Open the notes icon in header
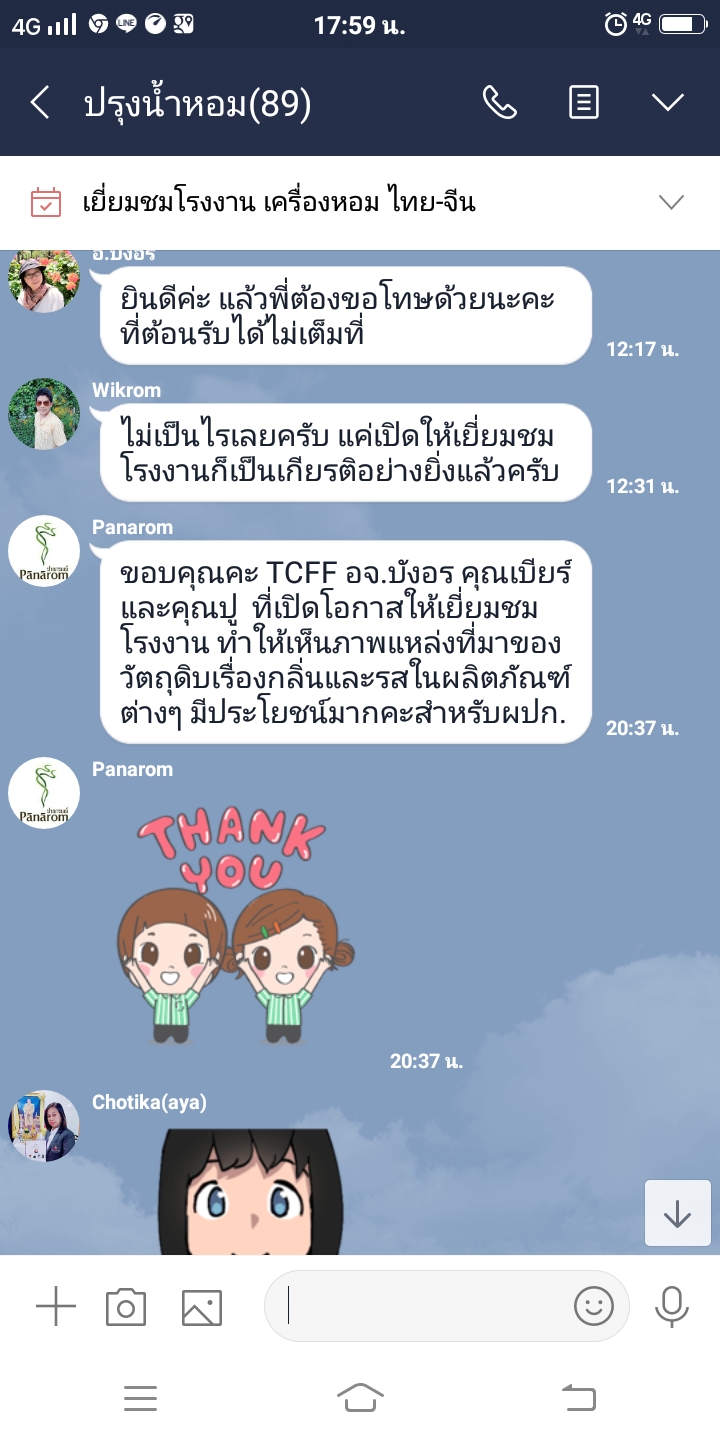This screenshot has width=720, height=1440. tap(584, 102)
